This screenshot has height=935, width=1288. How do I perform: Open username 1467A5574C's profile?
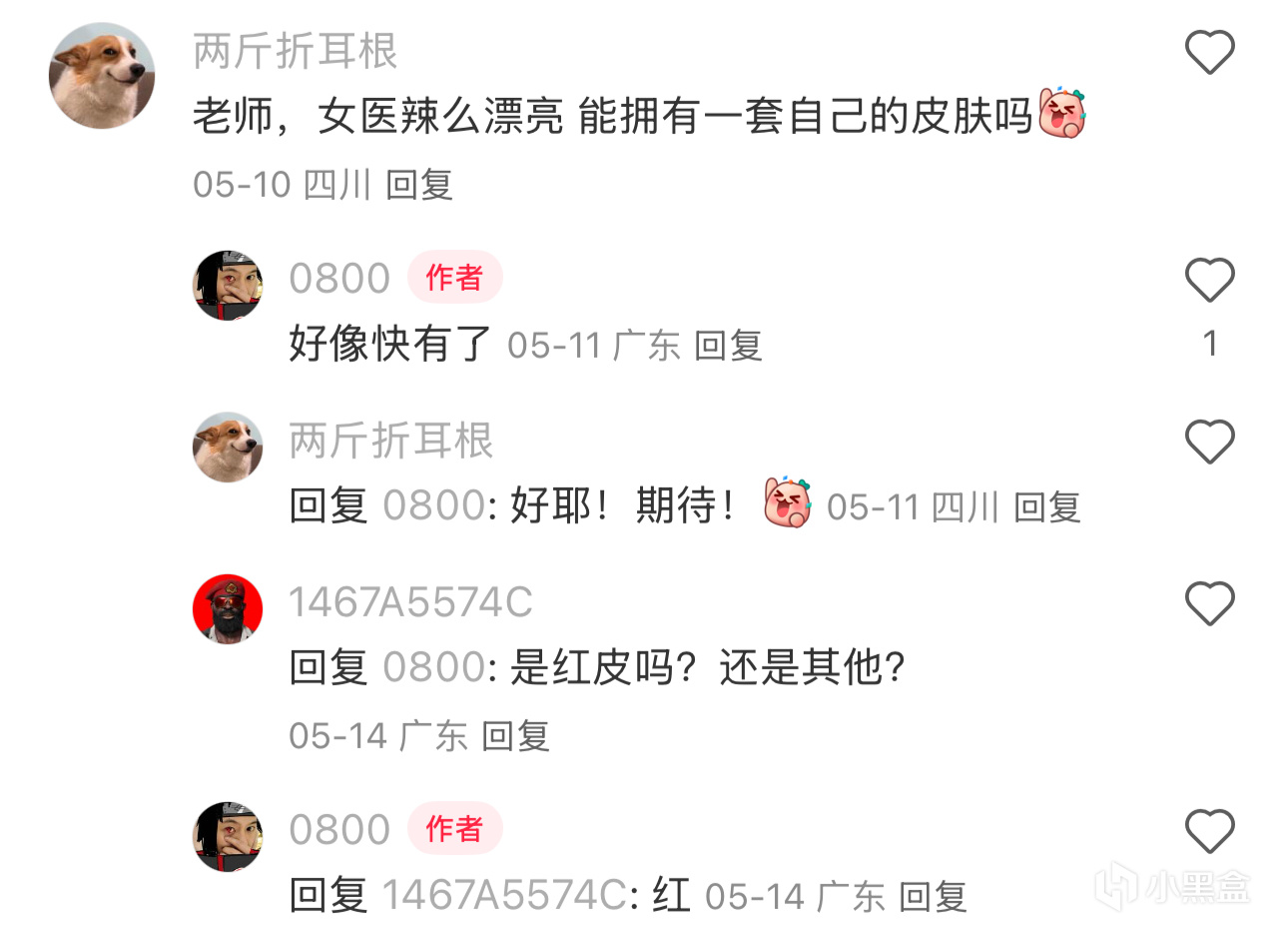(x=410, y=602)
